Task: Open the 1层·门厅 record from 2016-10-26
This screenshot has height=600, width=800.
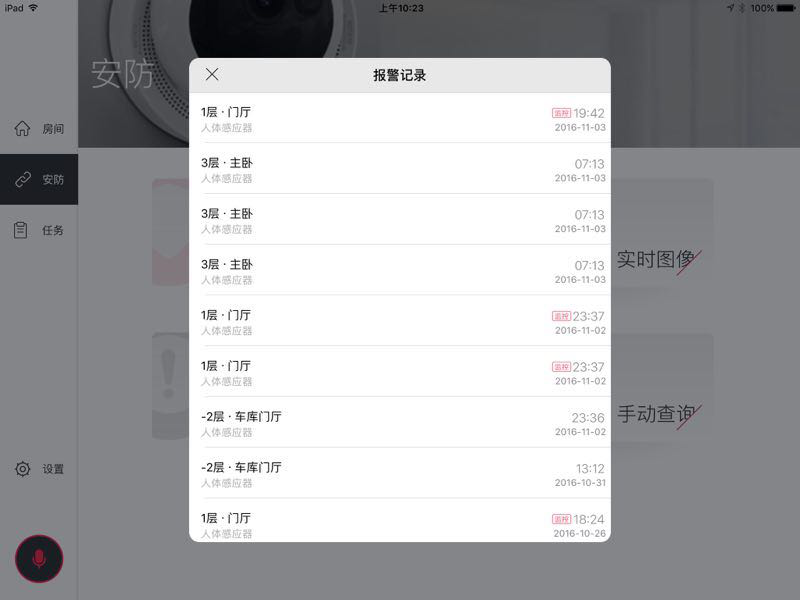Action: click(x=400, y=523)
